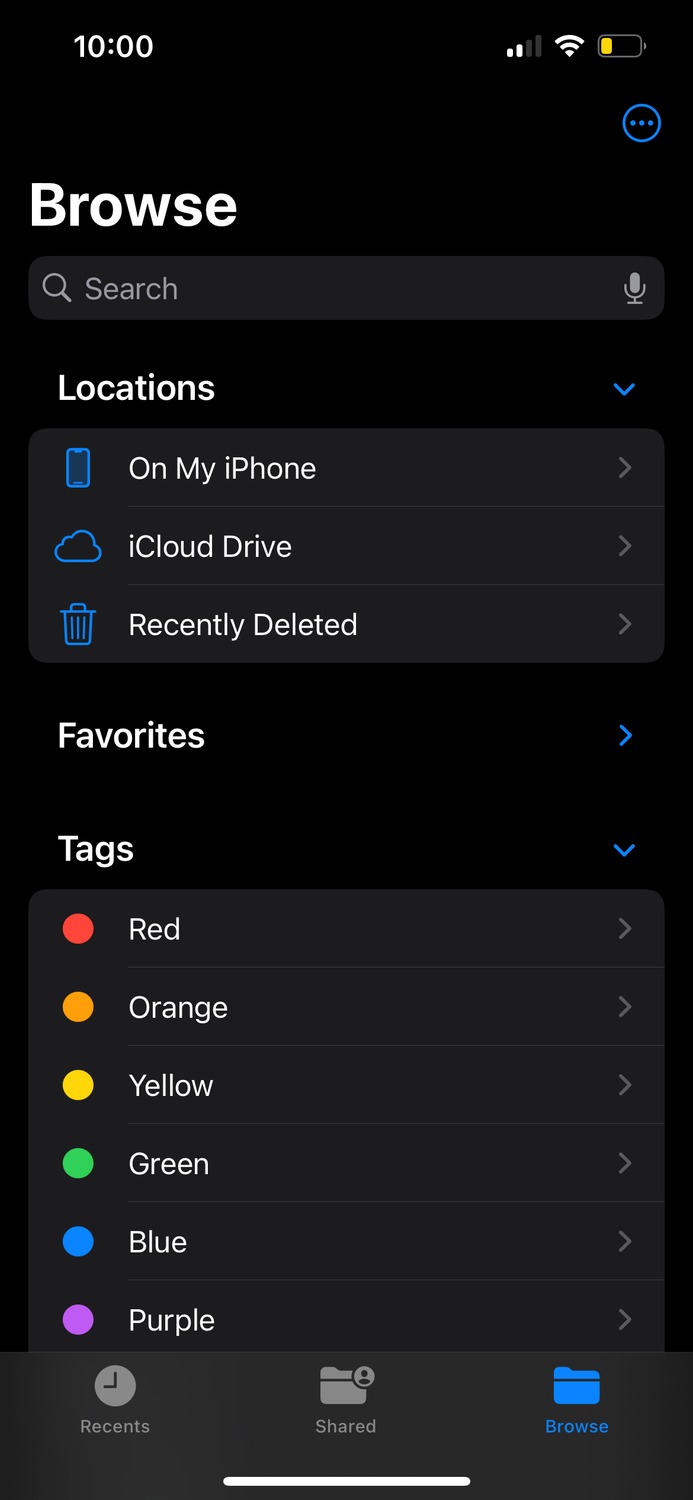Collapse the Locations section
This screenshot has height=1500, width=693.
tap(624, 389)
